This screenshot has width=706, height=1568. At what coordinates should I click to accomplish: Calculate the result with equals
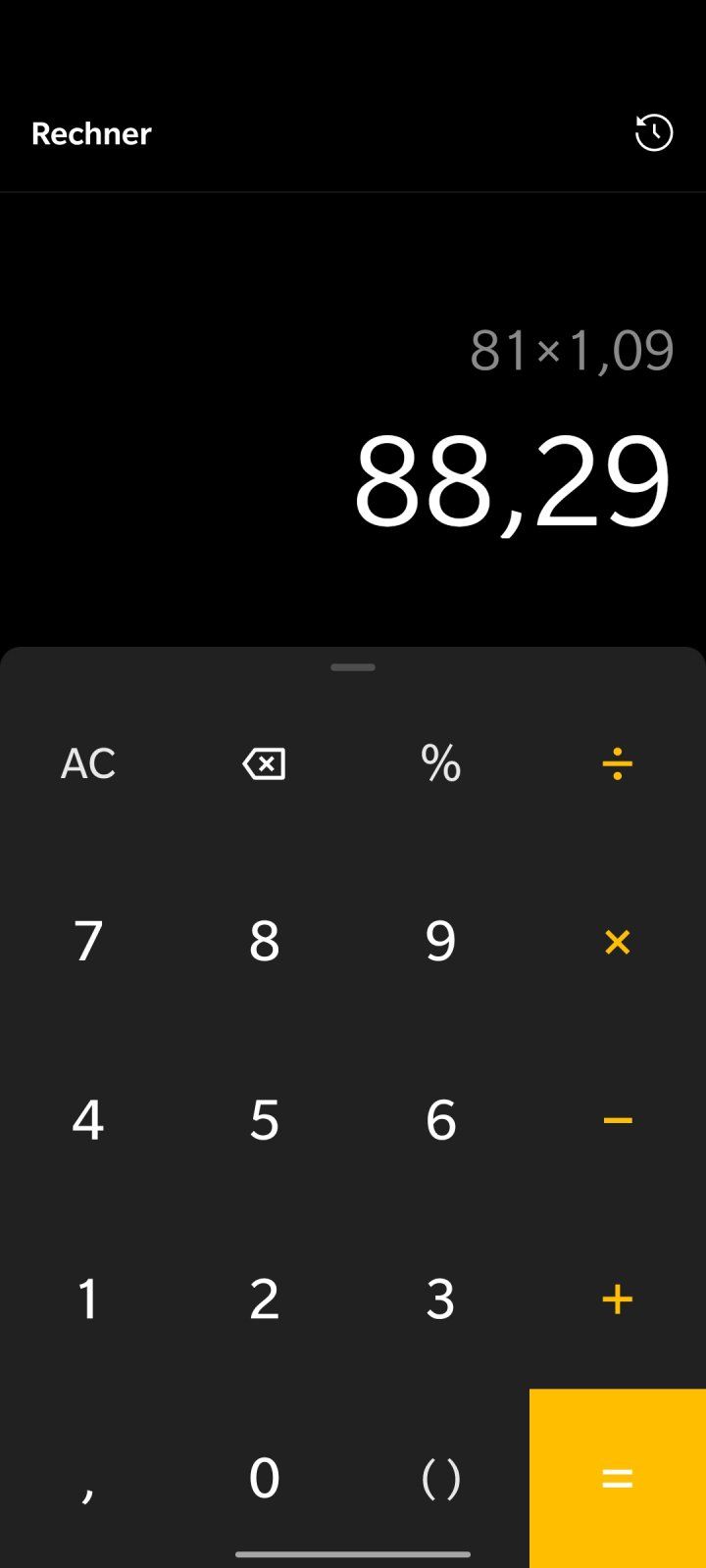[617, 1478]
